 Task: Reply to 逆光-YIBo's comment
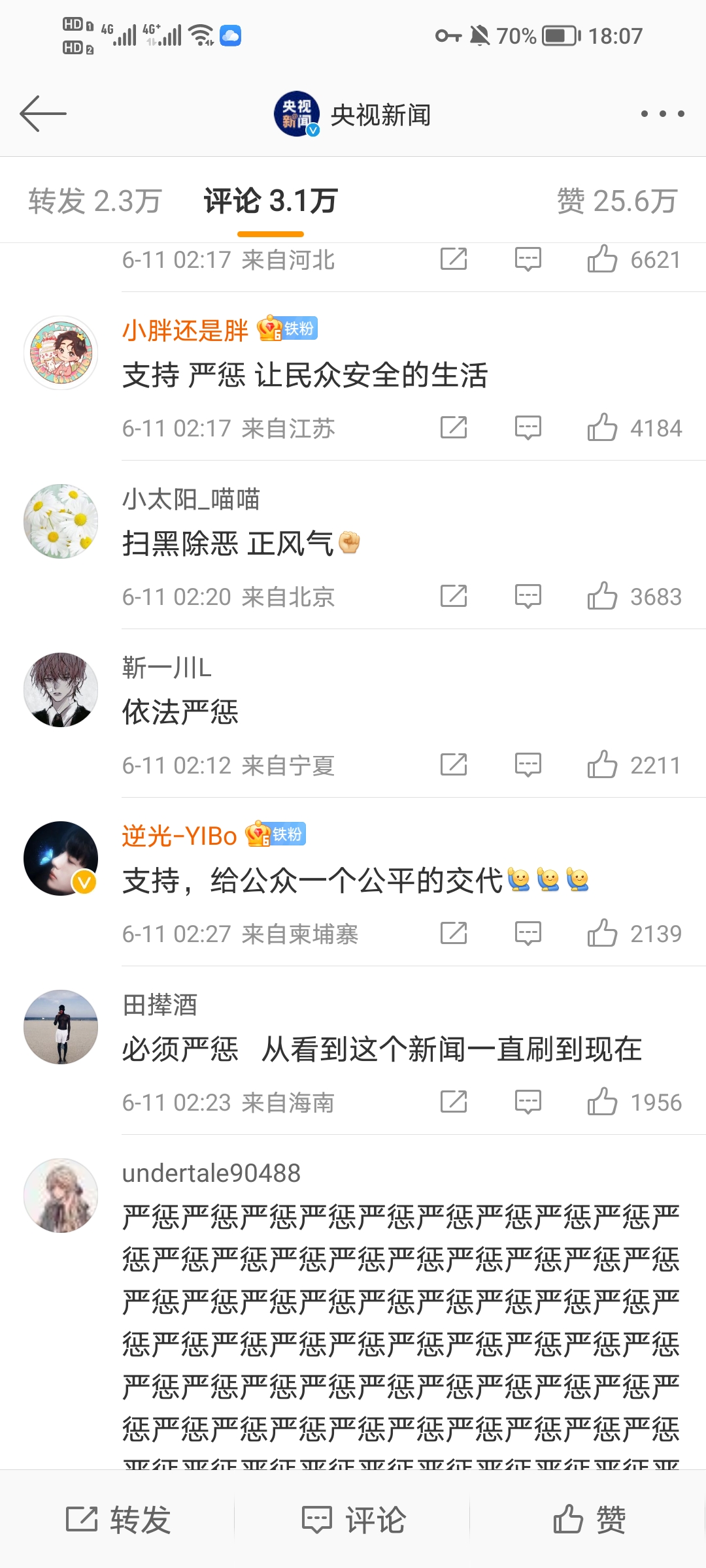click(528, 934)
